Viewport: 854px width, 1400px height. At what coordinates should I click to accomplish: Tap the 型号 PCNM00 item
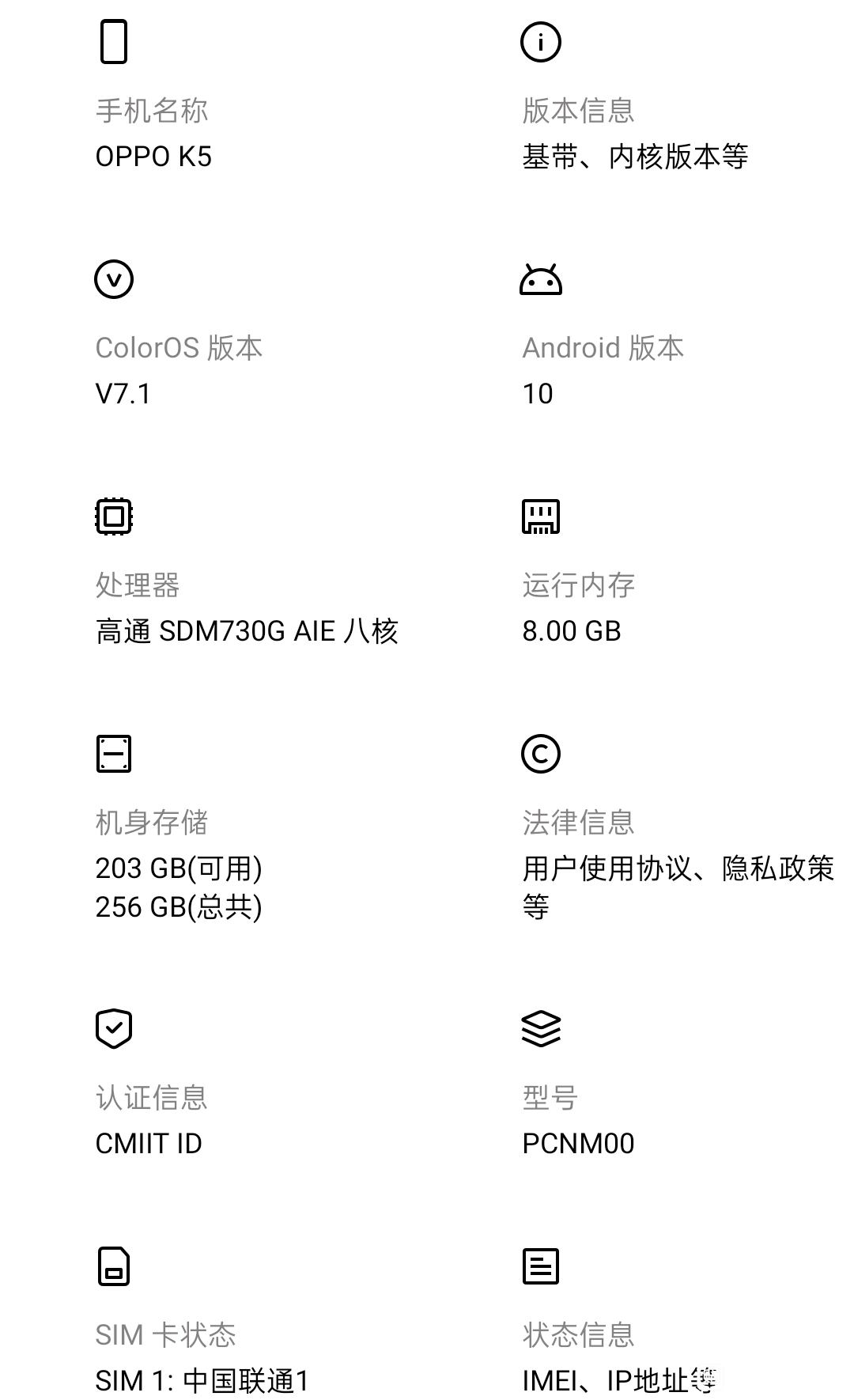point(640,1082)
